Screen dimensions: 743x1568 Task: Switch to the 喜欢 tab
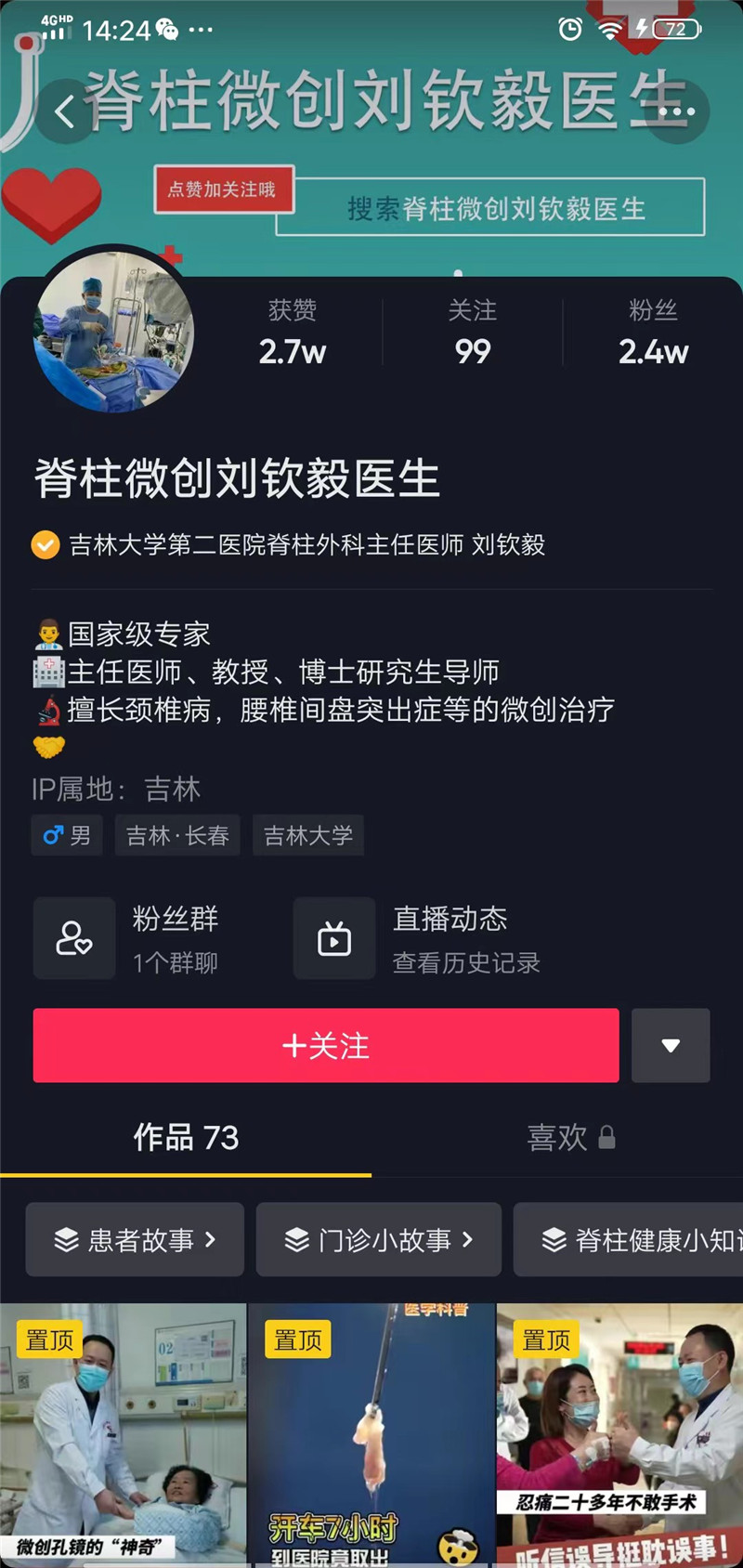point(569,1137)
